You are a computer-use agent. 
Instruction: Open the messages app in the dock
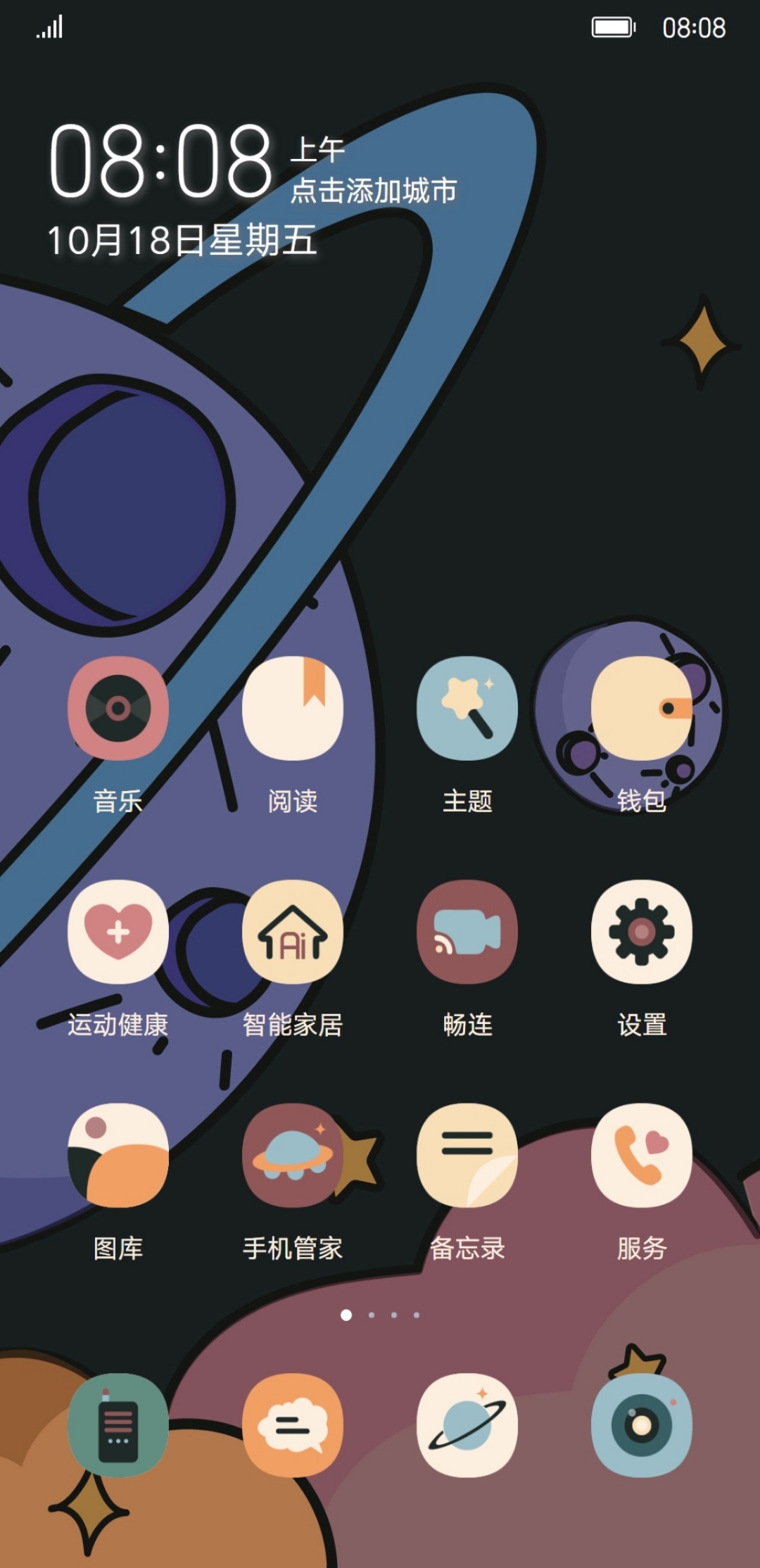[293, 1424]
